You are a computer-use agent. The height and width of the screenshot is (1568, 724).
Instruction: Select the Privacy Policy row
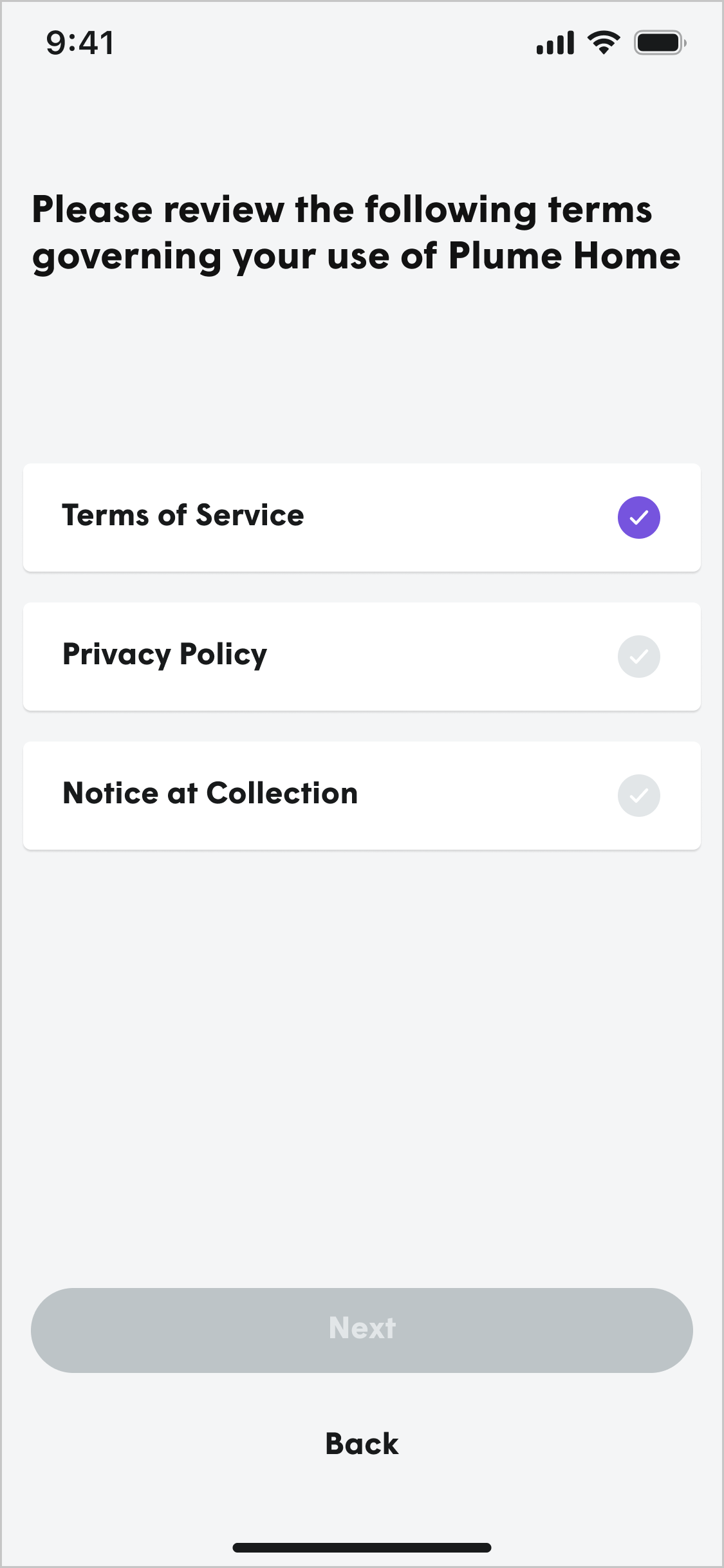[257, 656]
